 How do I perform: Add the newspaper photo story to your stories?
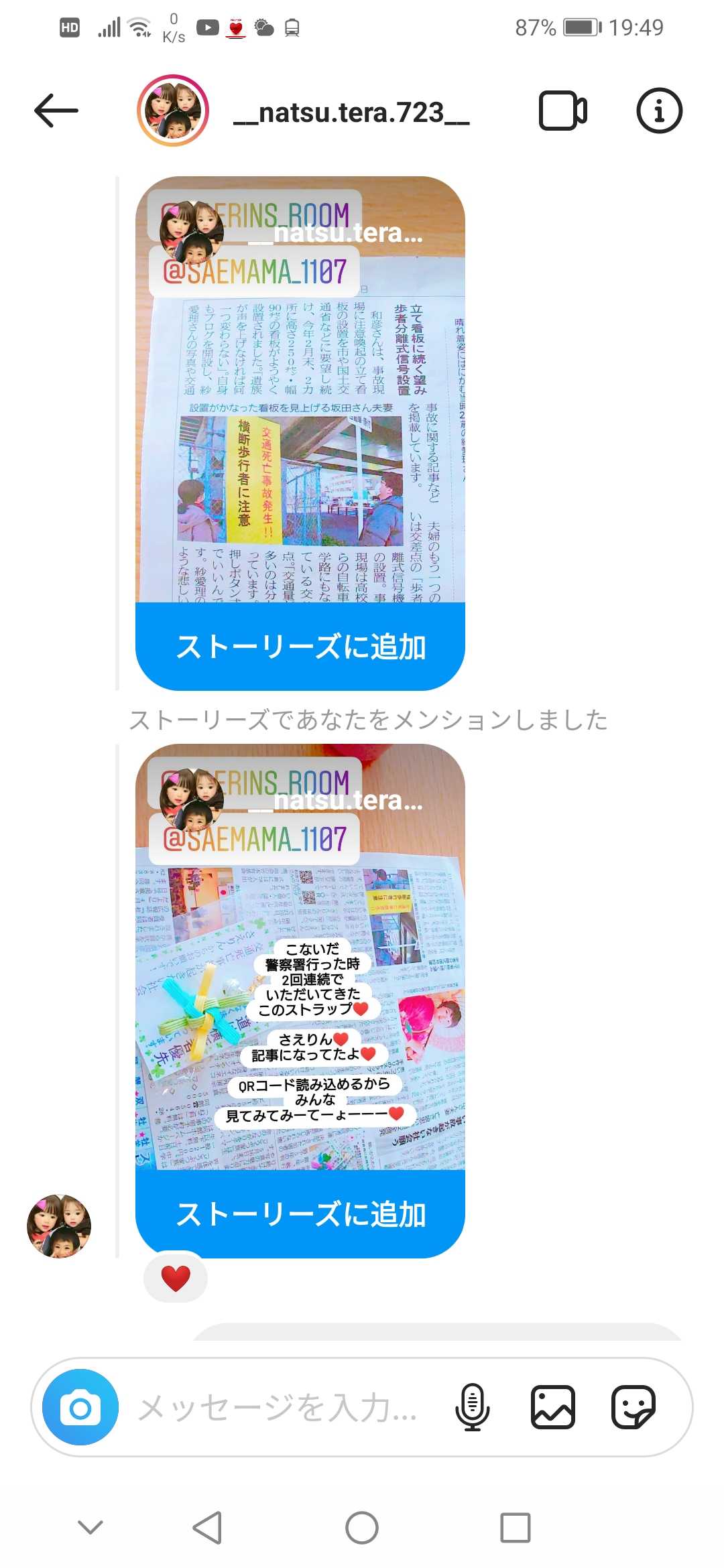(x=300, y=647)
